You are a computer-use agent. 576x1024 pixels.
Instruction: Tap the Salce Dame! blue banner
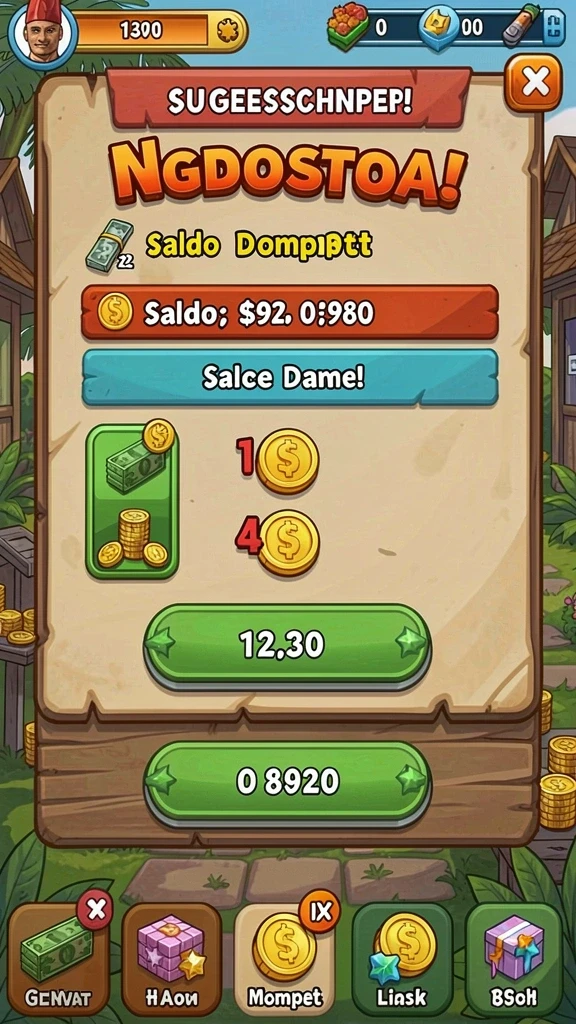[x=290, y=377]
